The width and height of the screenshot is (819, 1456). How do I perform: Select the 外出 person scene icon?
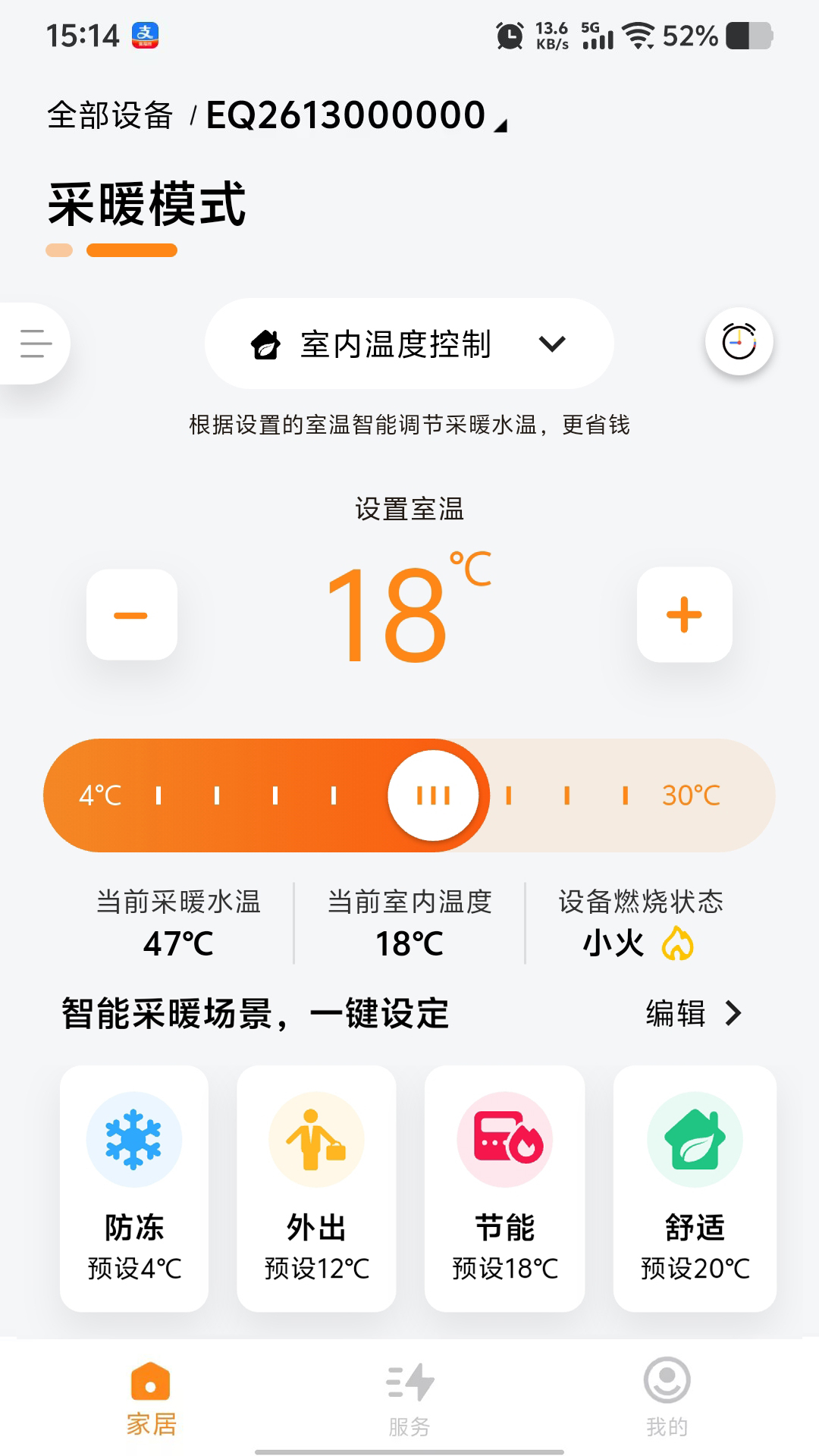(315, 1137)
